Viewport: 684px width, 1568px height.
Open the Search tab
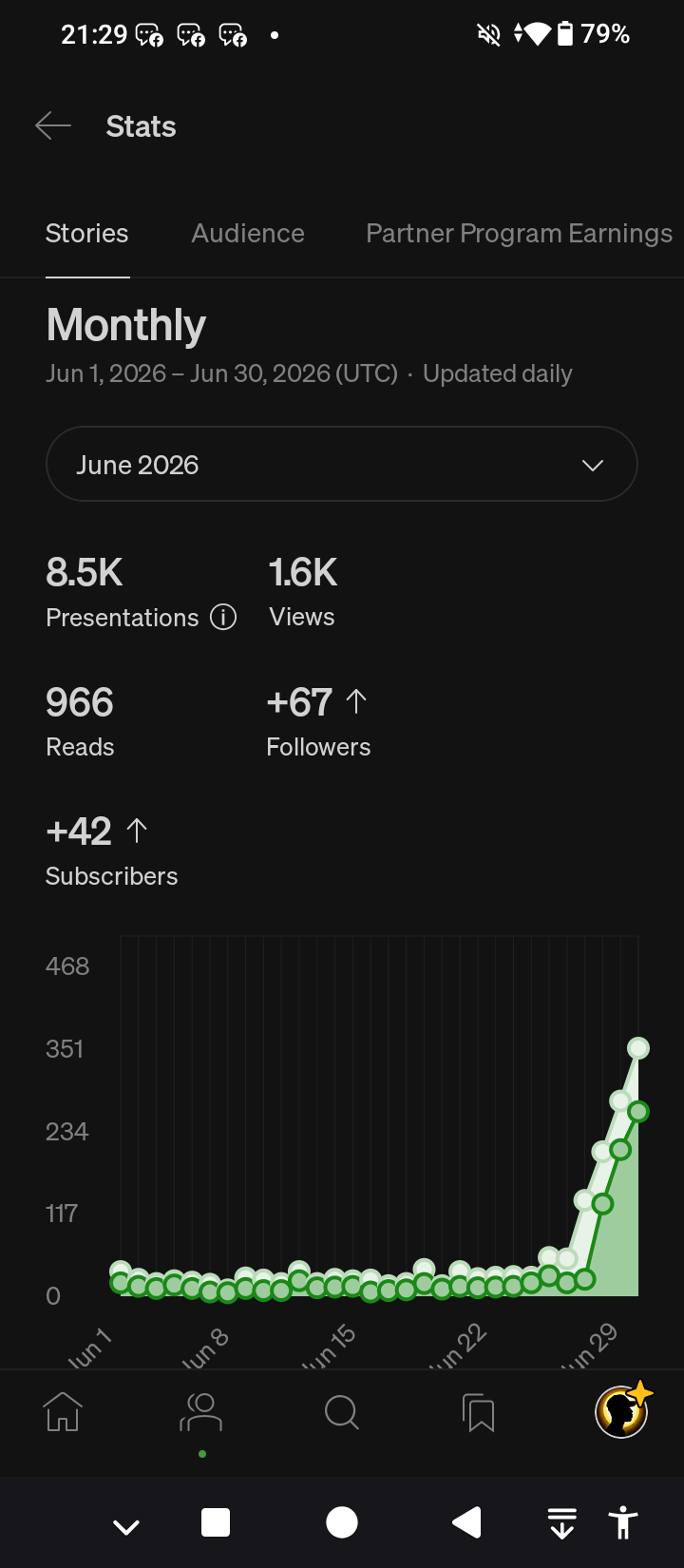click(x=341, y=1412)
